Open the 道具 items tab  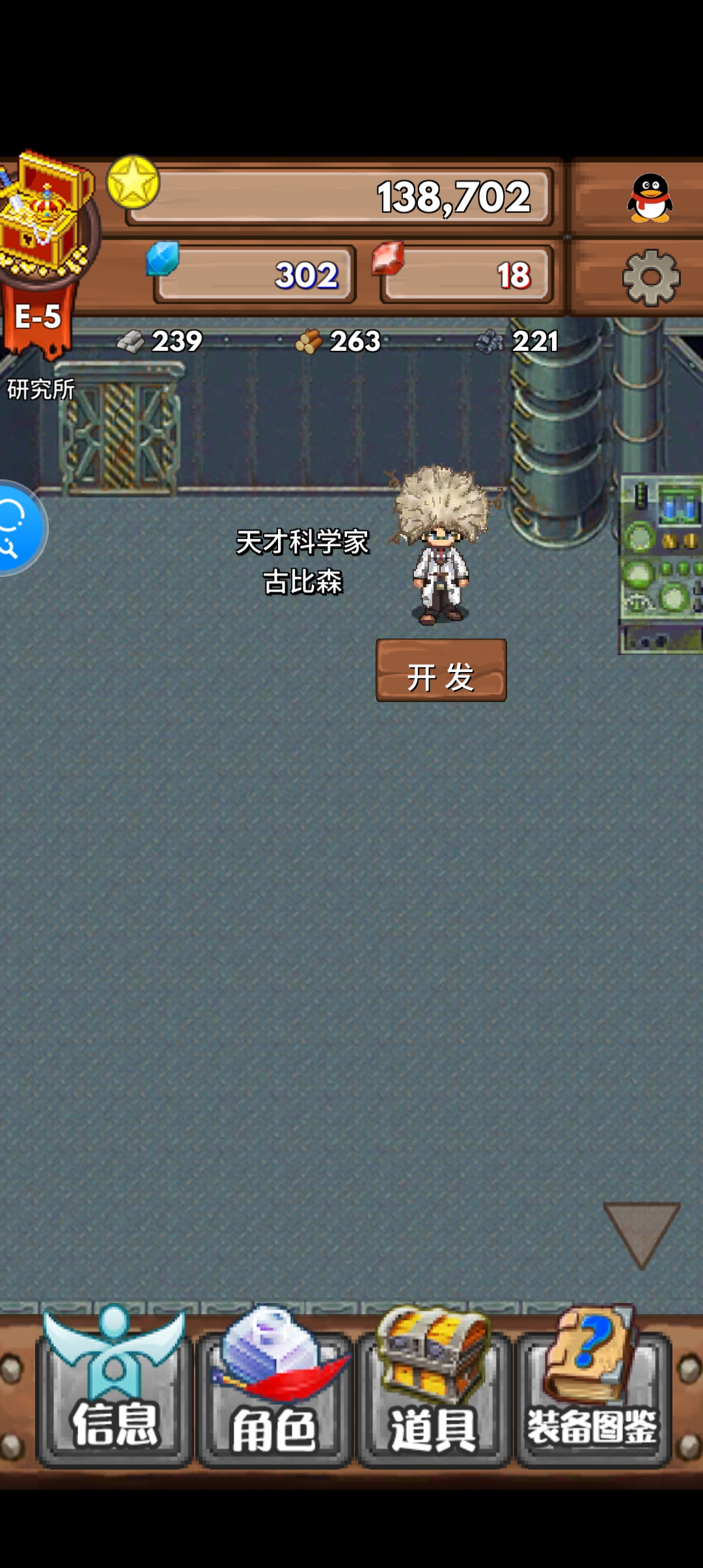[434, 1390]
